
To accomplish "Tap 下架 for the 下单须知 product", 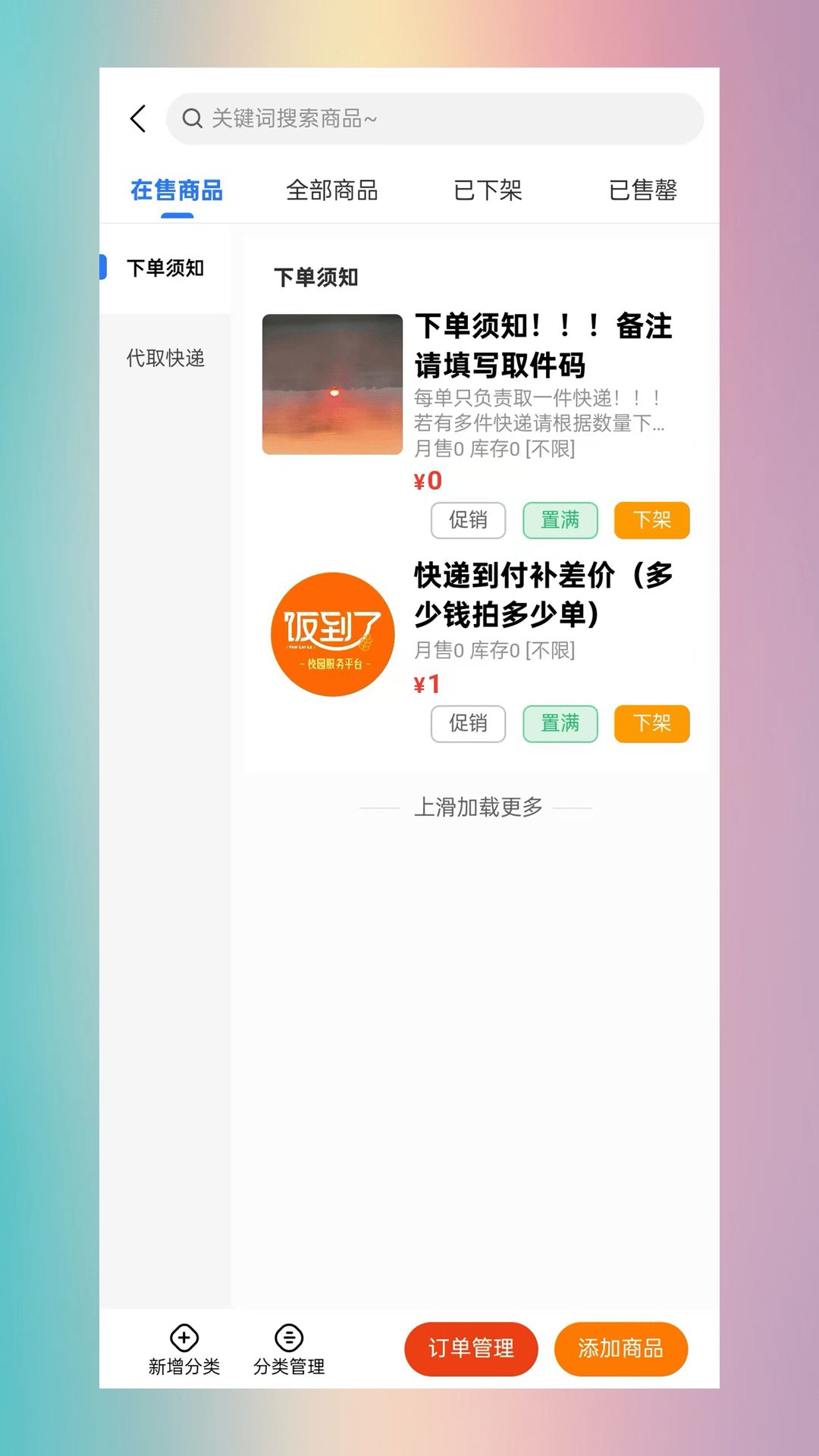I will click(651, 520).
